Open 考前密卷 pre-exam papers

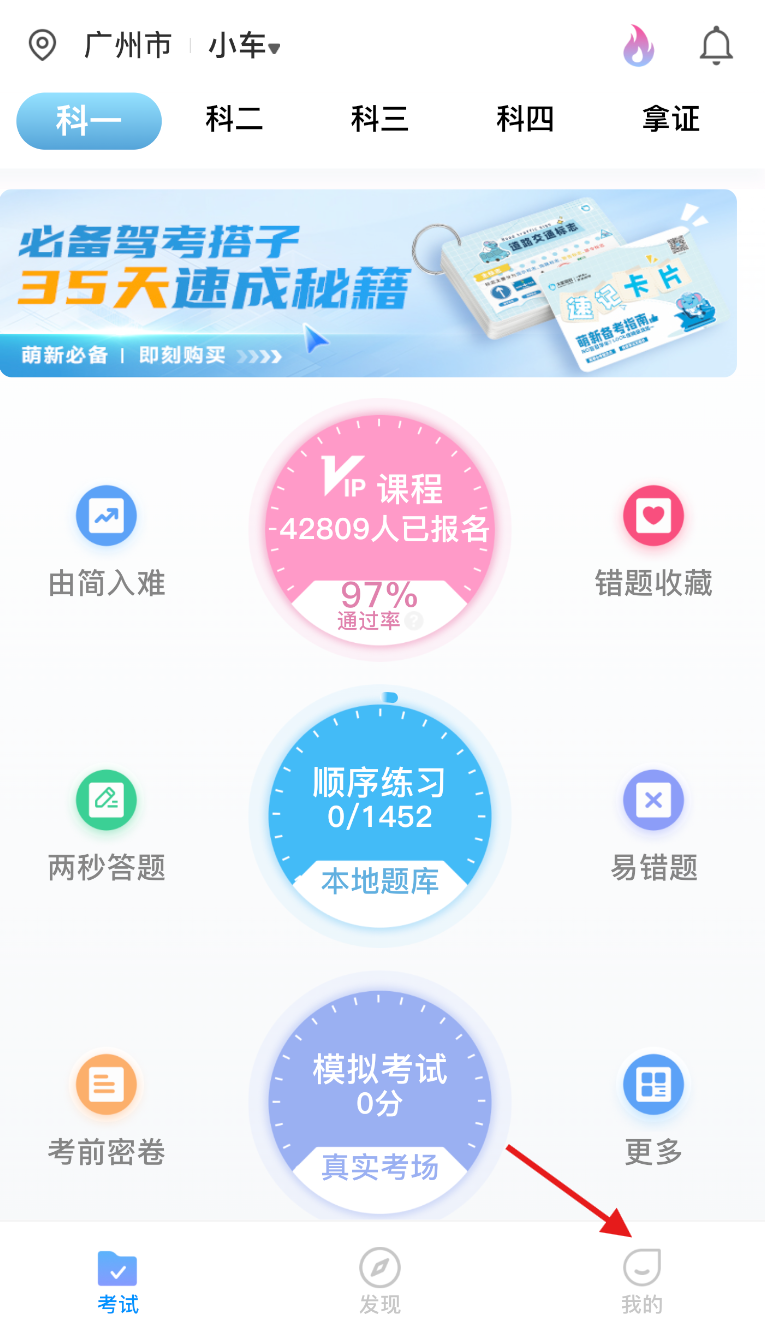[x=106, y=1110]
